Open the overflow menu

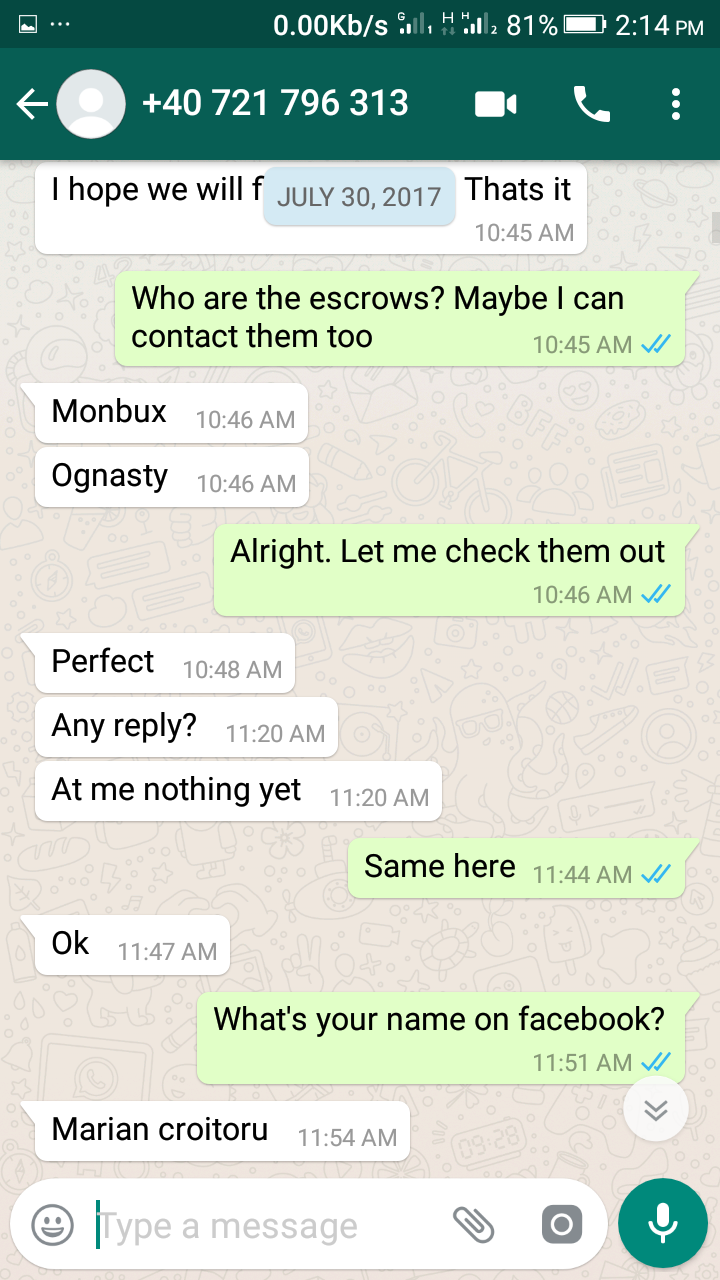pyautogui.click(x=676, y=104)
